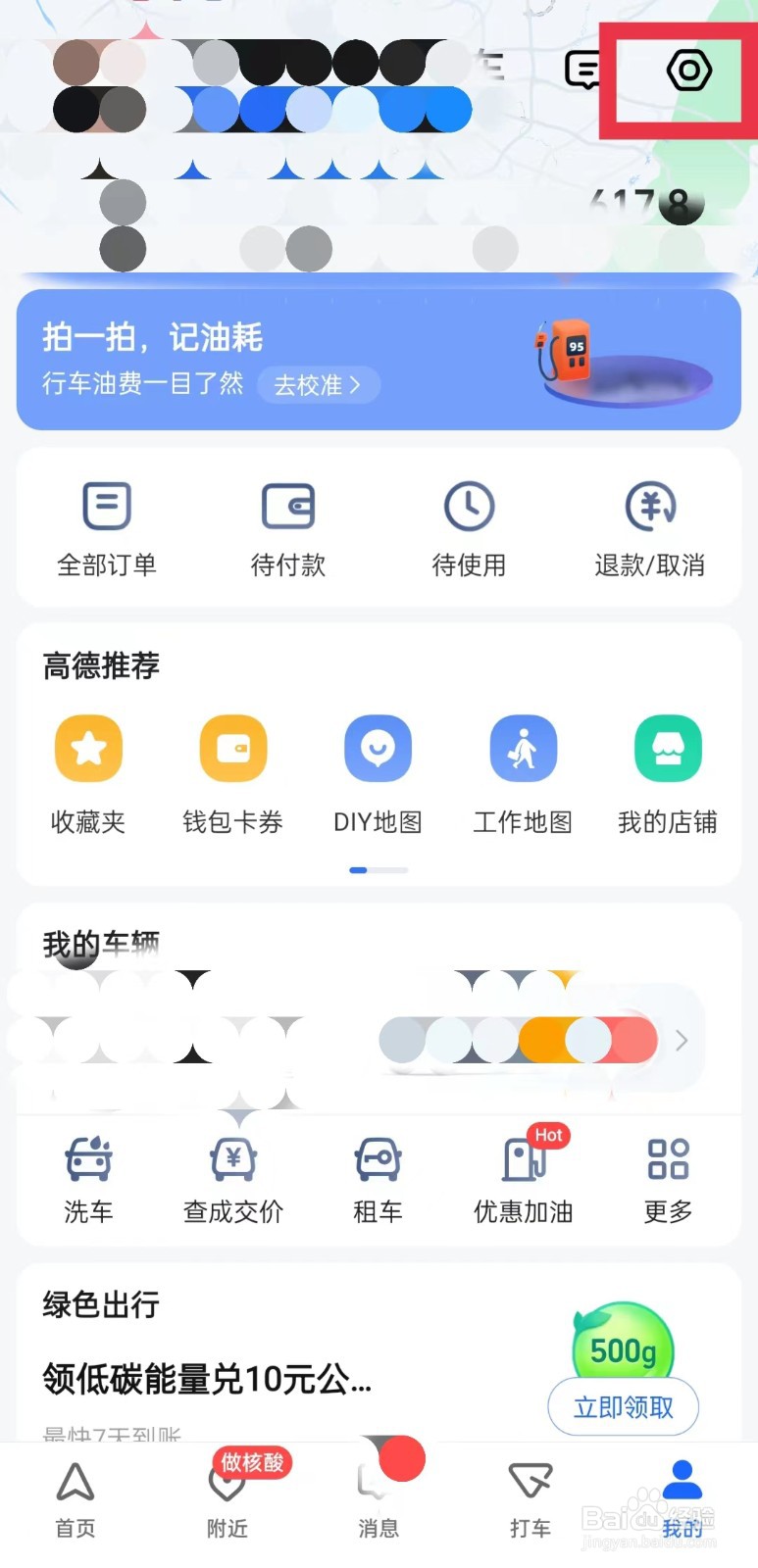The height and width of the screenshot is (1568, 758).
Task: Select the 查成交价 icon
Action: 232,1158
